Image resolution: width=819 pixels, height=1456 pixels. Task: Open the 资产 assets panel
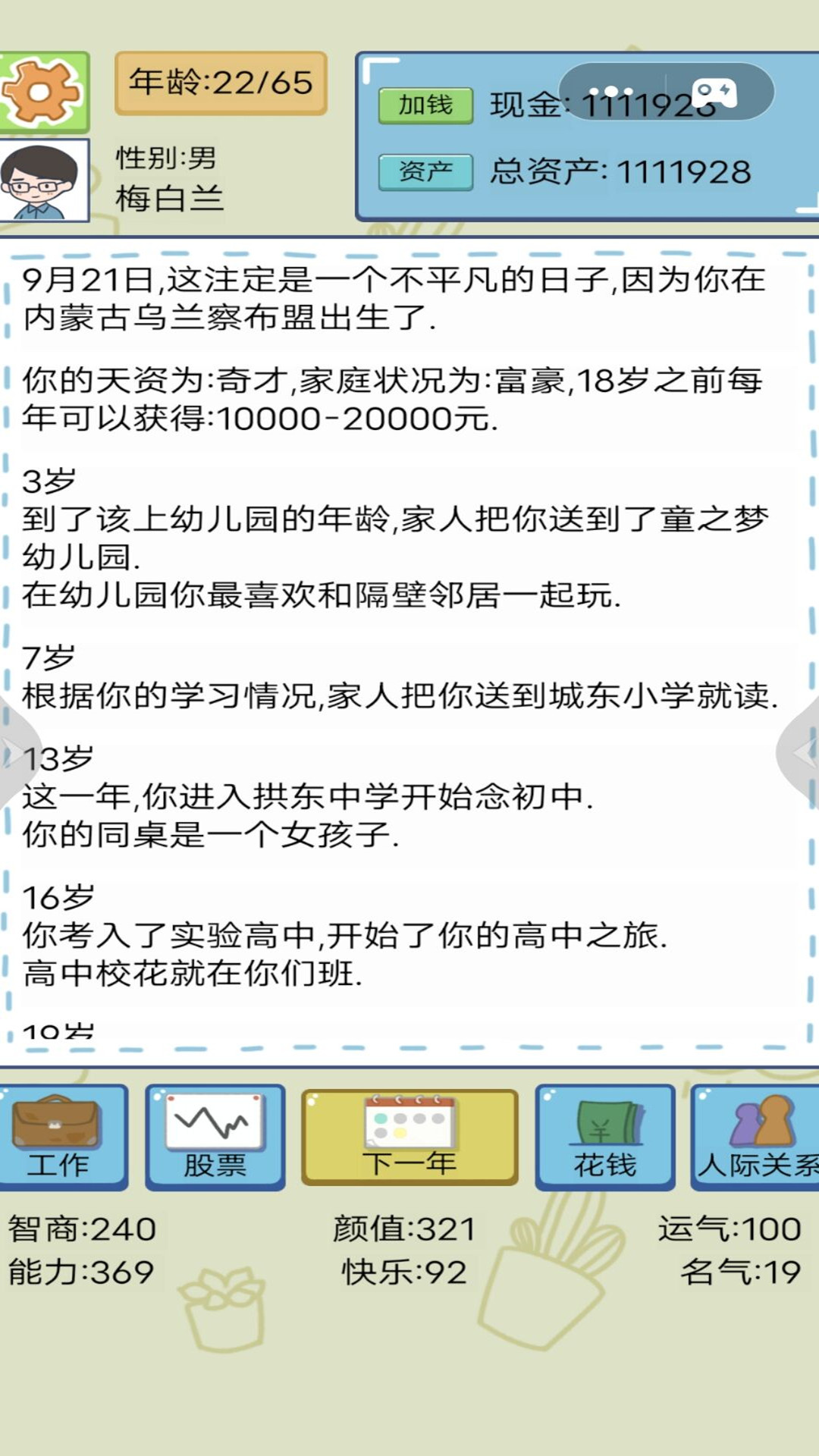(x=425, y=171)
